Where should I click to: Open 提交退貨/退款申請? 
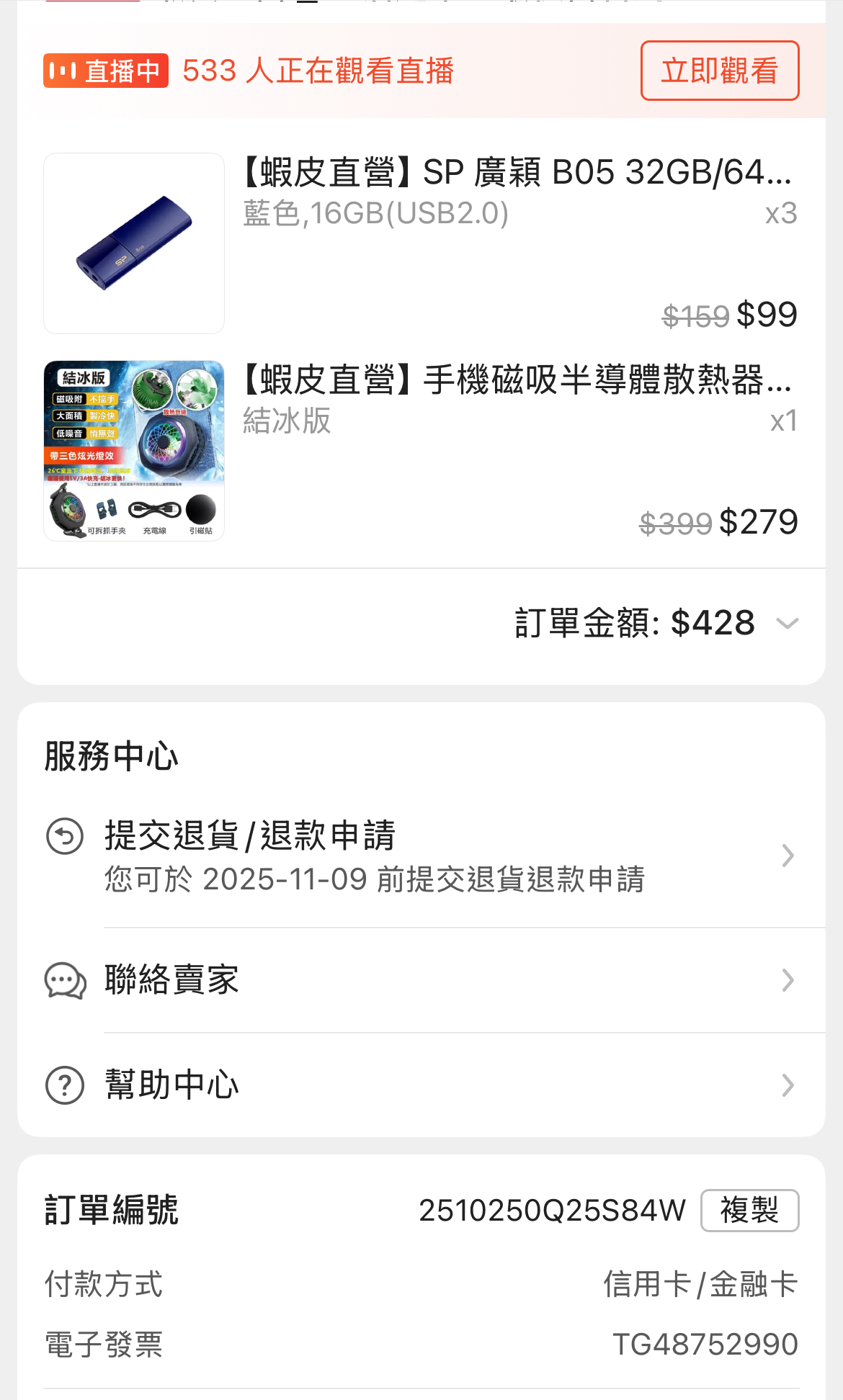pyautogui.click(x=421, y=856)
